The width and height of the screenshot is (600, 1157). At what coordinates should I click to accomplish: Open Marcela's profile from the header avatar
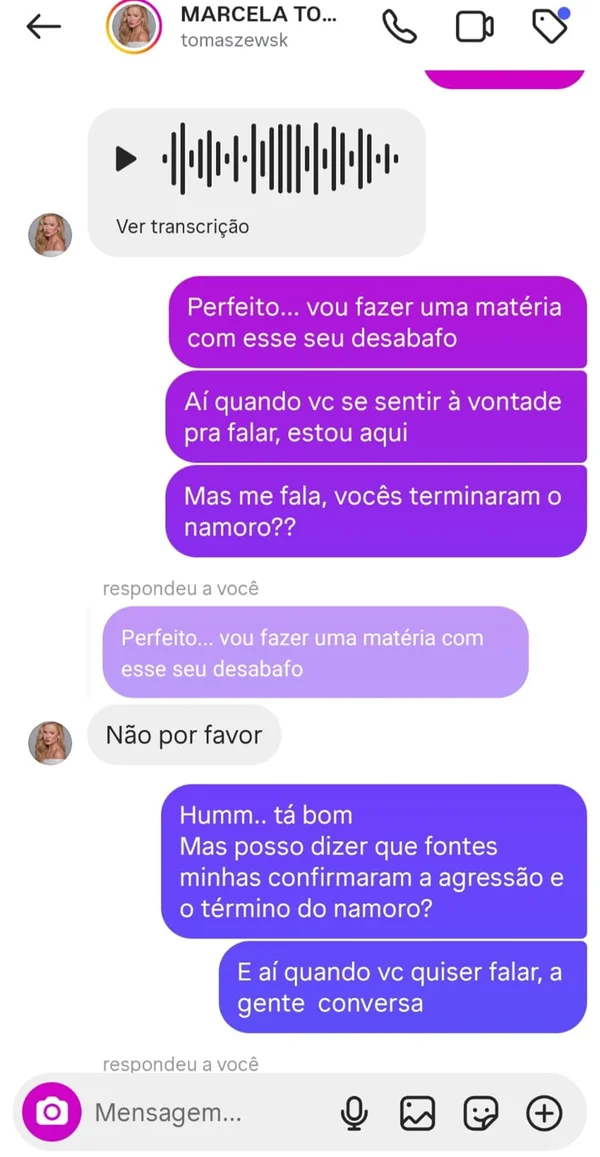pos(135,27)
